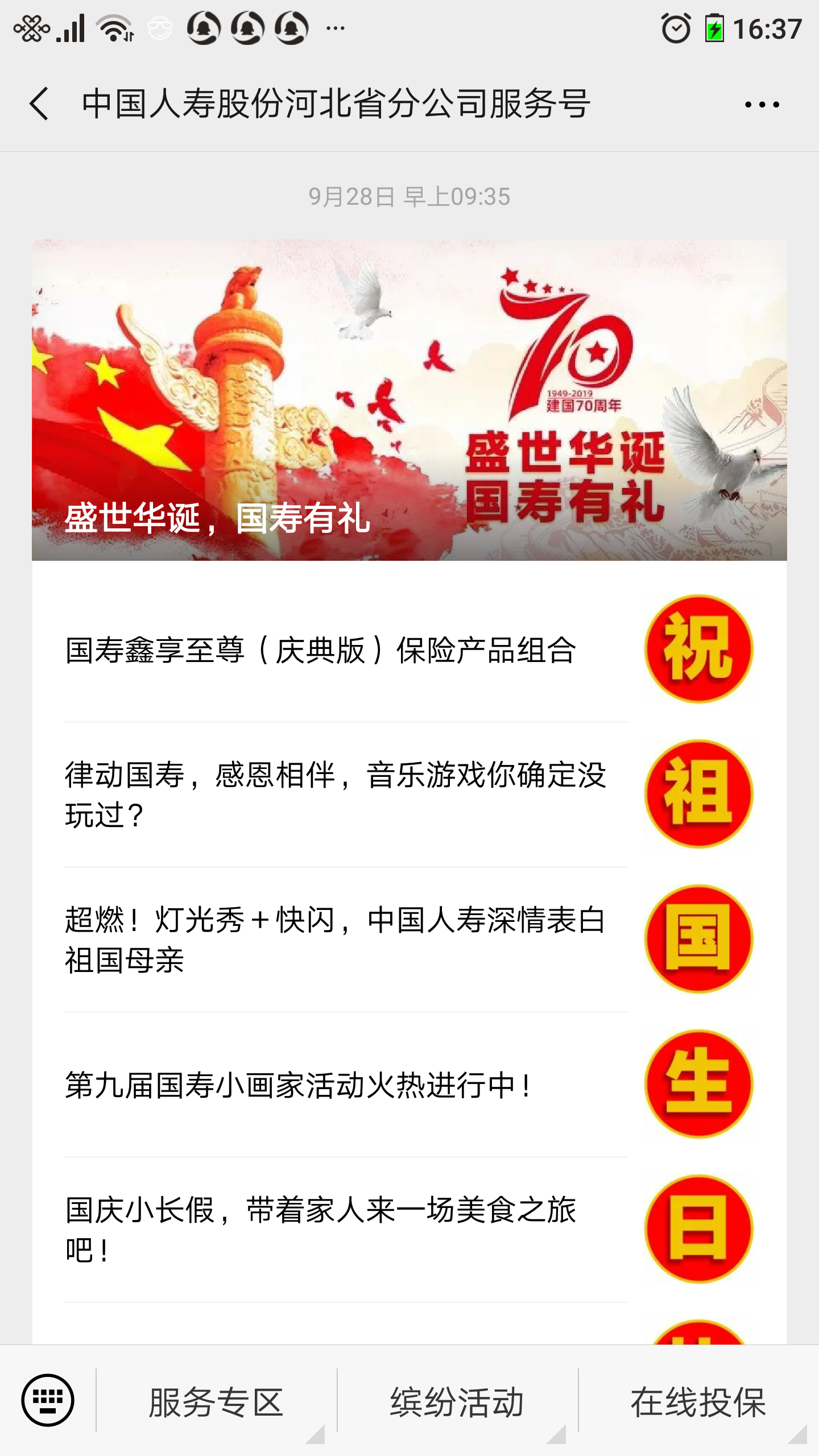
Task: Expand the 服务专区 menu
Action: pos(216,1401)
